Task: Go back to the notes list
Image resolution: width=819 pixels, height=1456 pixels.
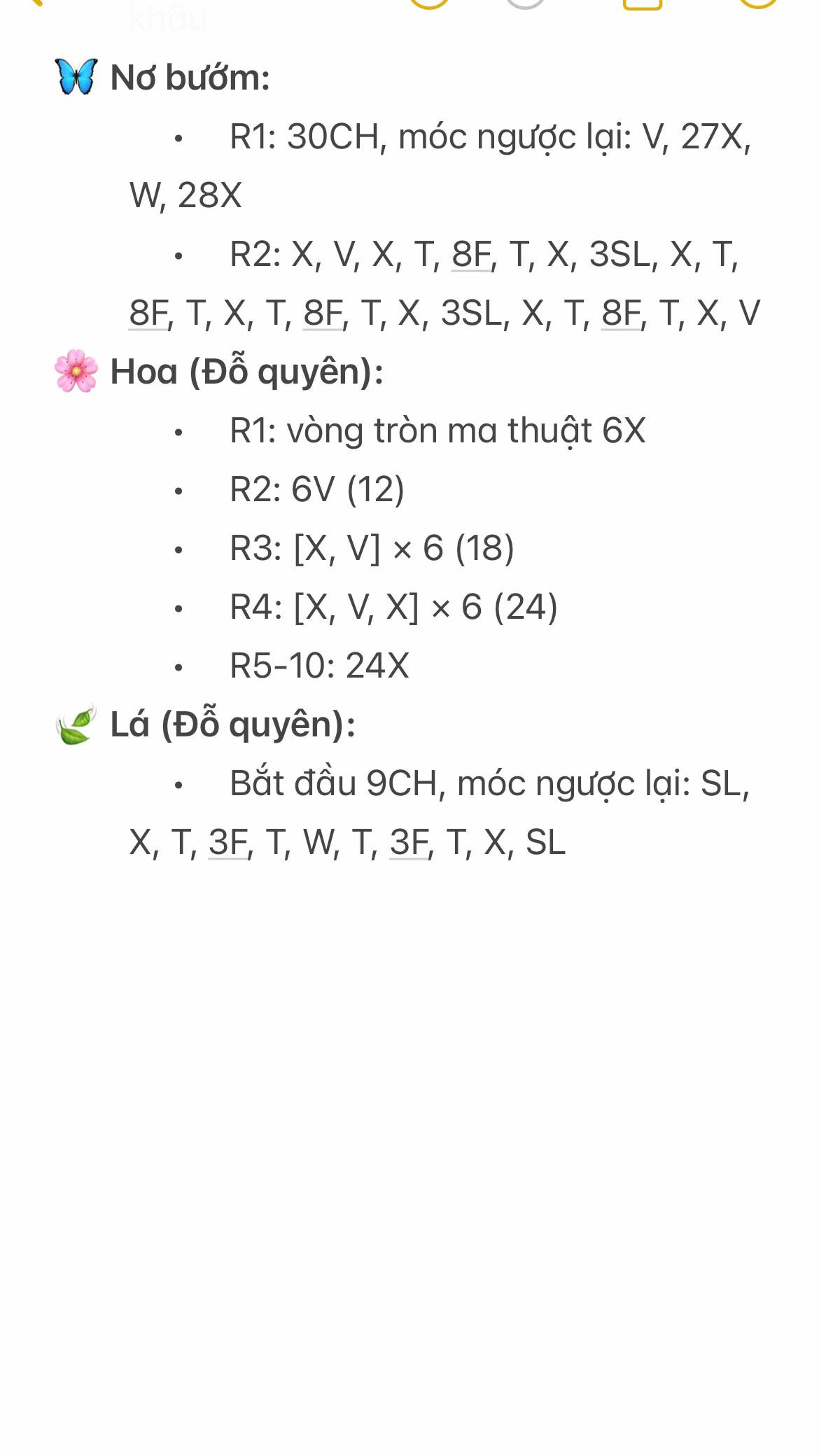Action: tap(31, 2)
